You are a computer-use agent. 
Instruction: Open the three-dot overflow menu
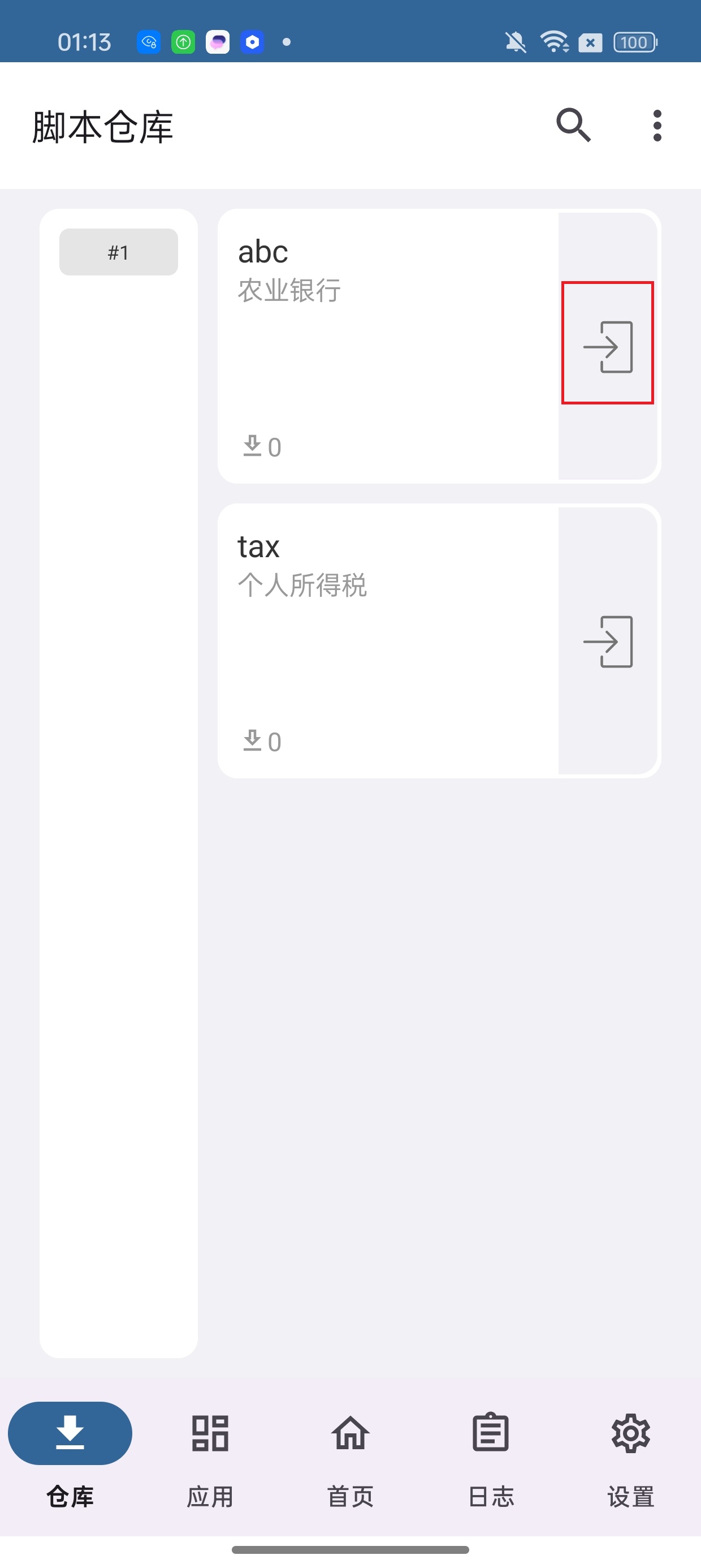coord(656,125)
